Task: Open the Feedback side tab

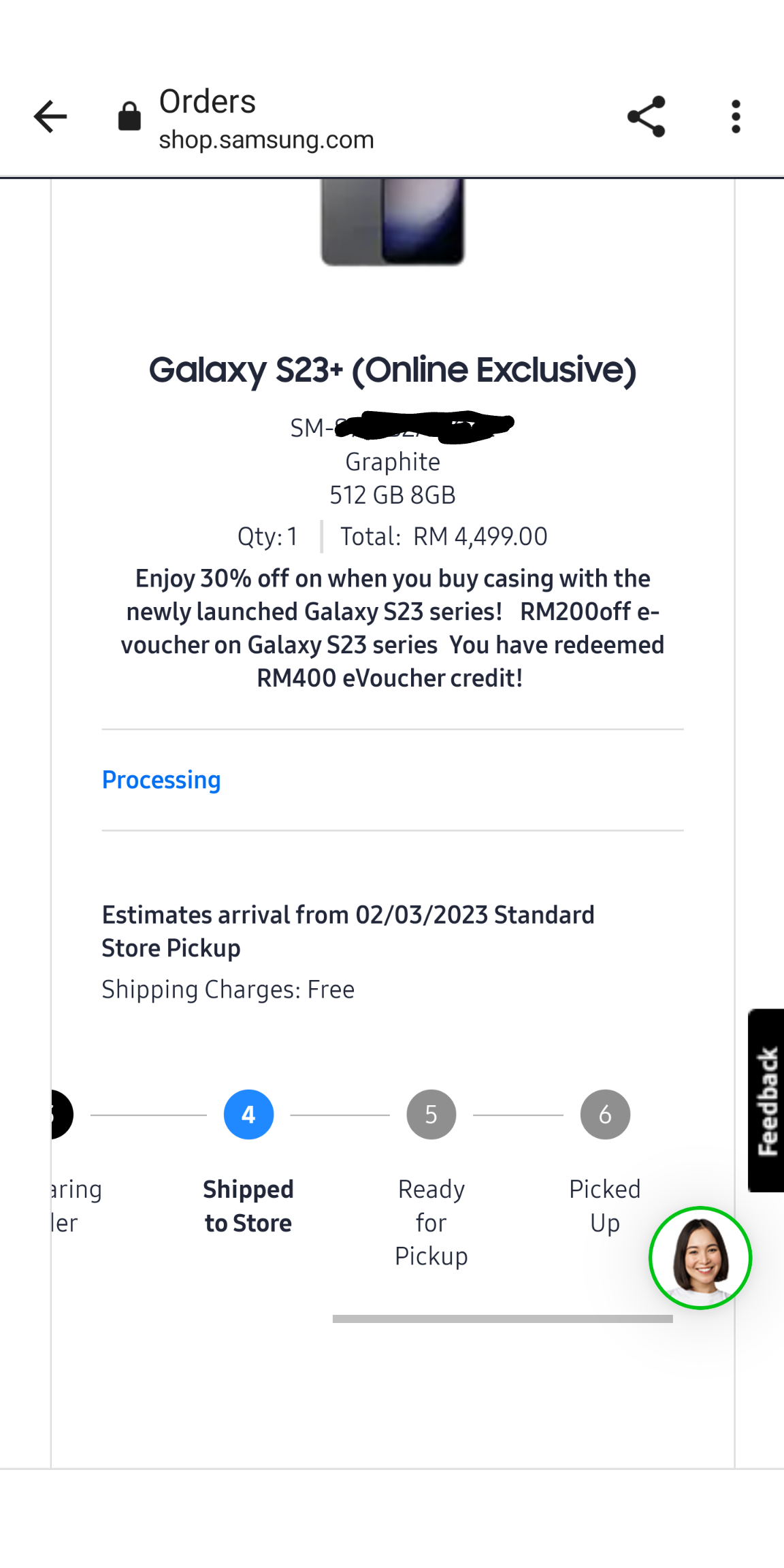Action: [x=766, y=1100]
